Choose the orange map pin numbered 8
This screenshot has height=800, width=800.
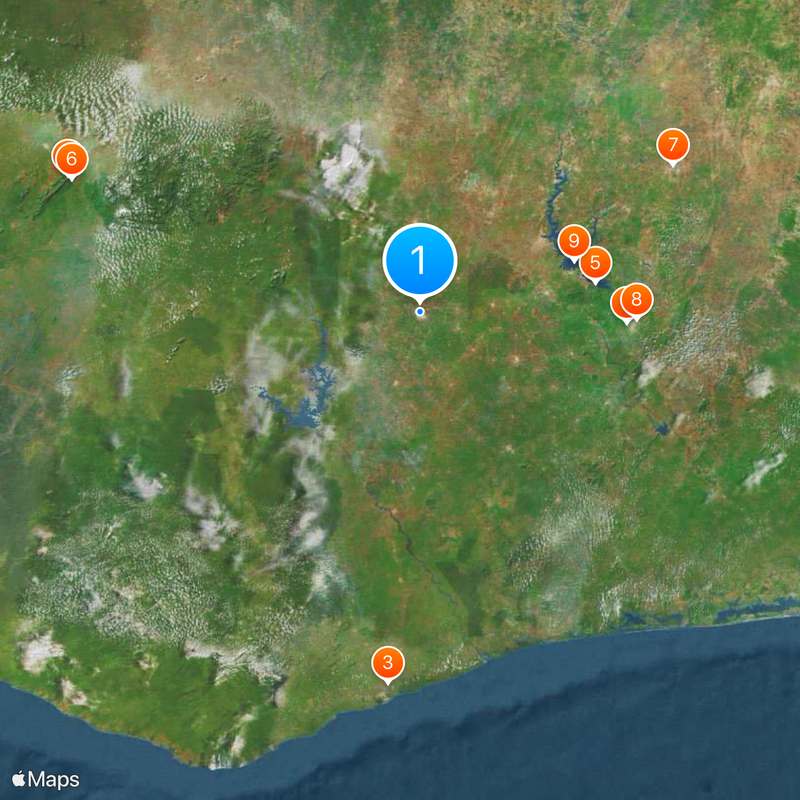pos(637,299)
